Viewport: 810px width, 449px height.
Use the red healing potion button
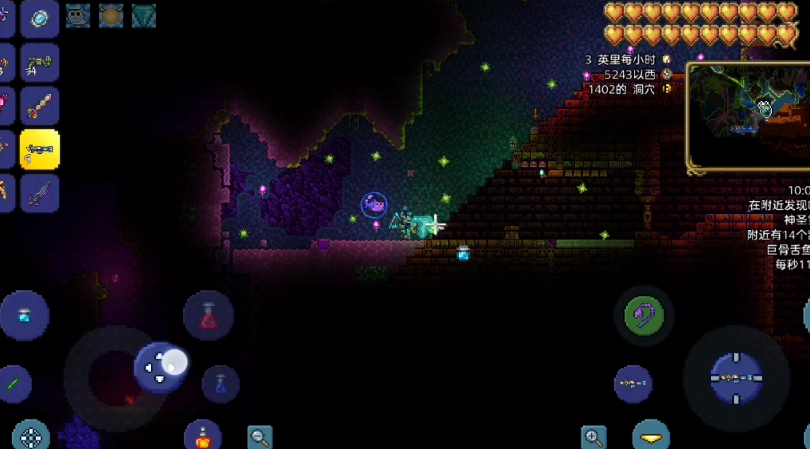click(x=208, y=316)
